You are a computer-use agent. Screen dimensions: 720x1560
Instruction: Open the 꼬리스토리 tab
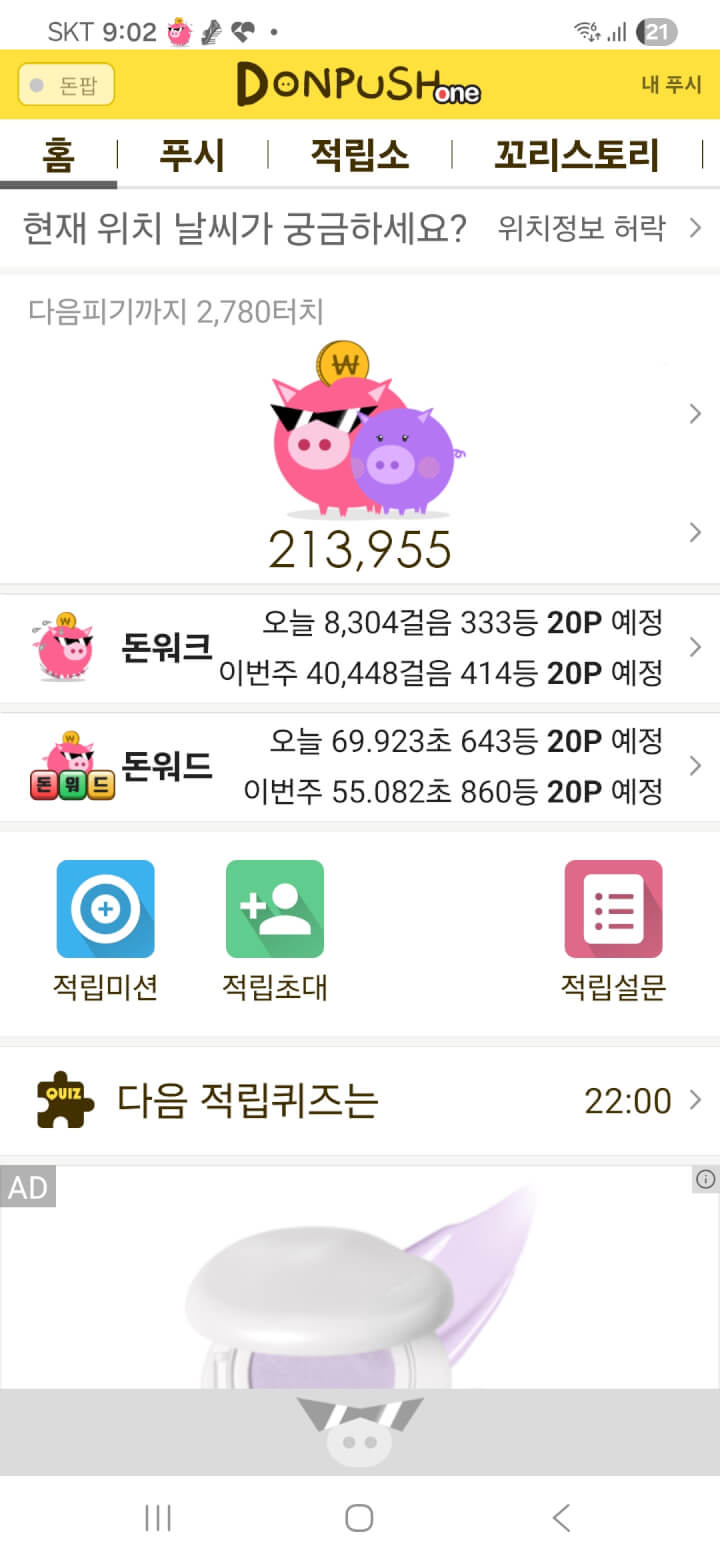coord(576,156)
